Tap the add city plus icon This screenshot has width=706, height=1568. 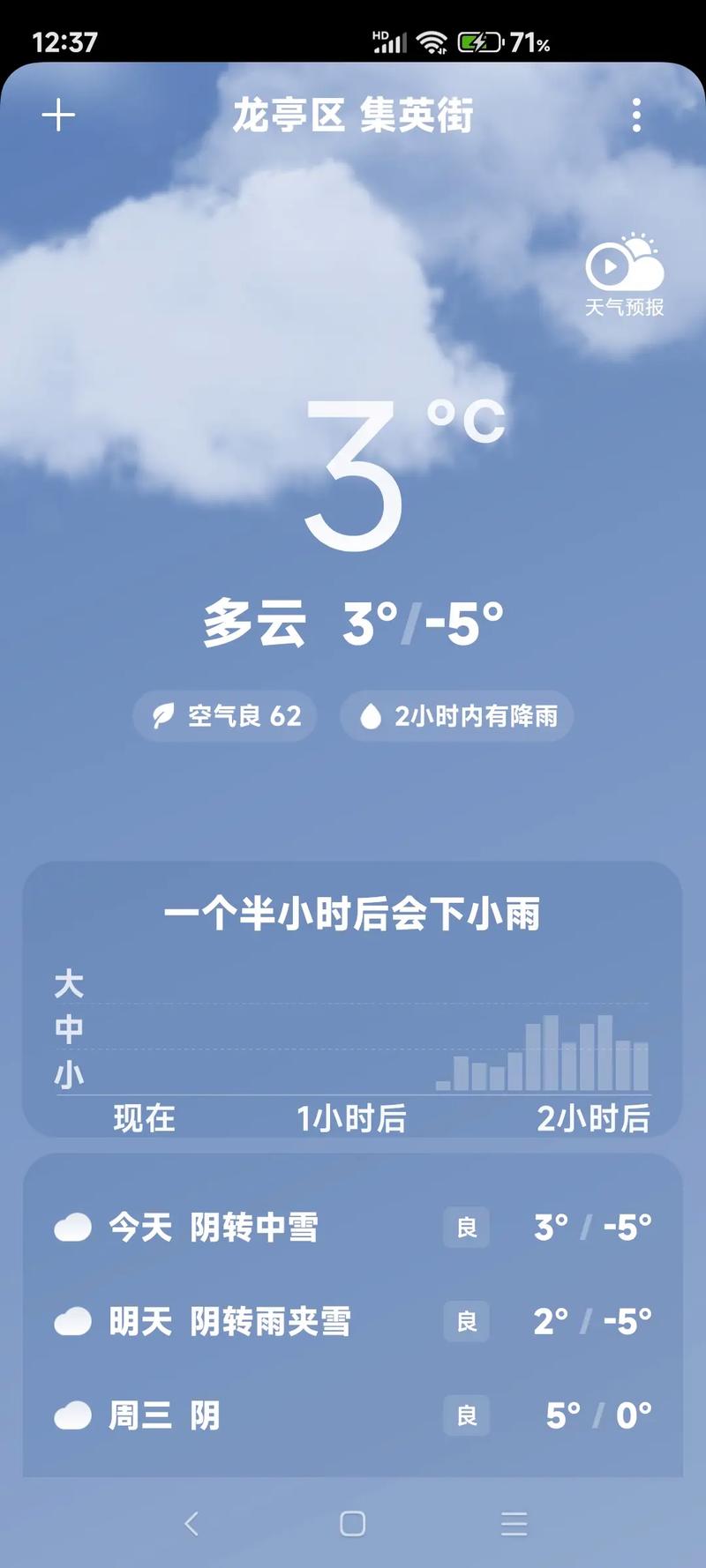pos(57,115)
